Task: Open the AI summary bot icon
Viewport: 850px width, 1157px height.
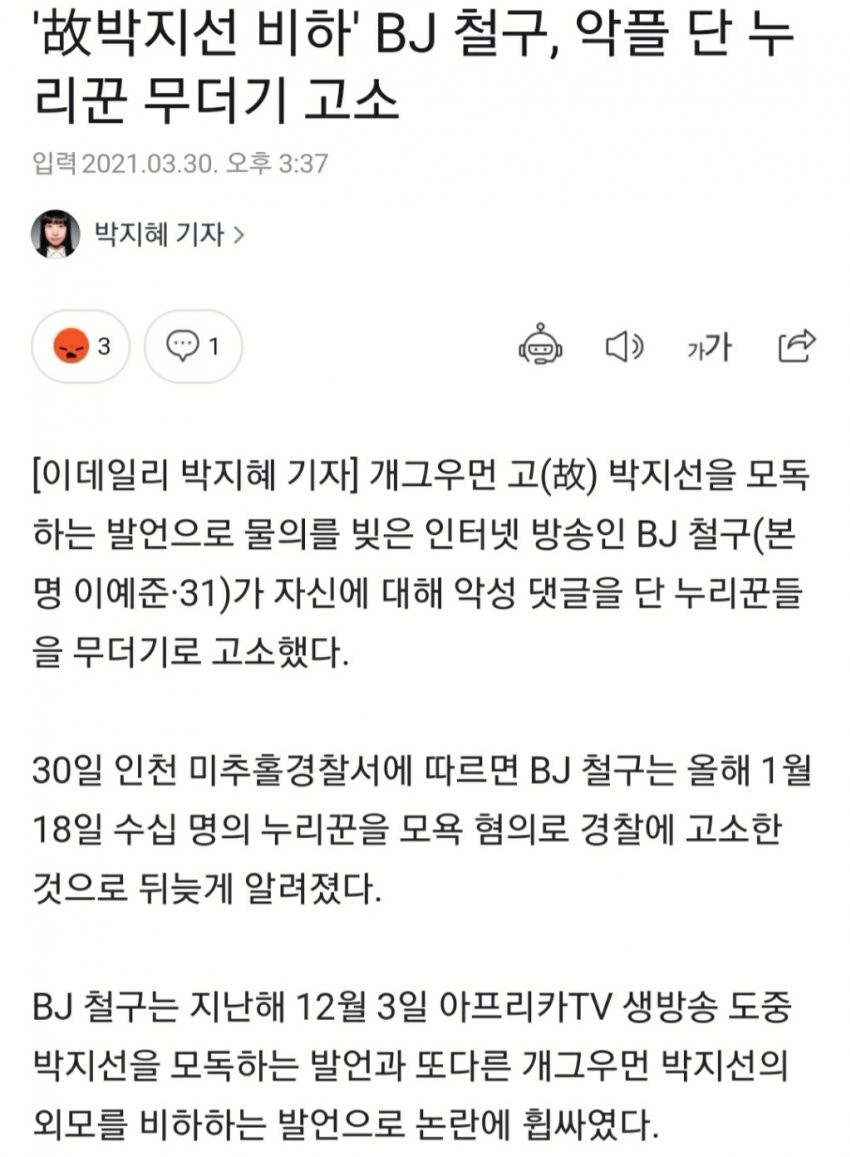Action: point(541,346)
